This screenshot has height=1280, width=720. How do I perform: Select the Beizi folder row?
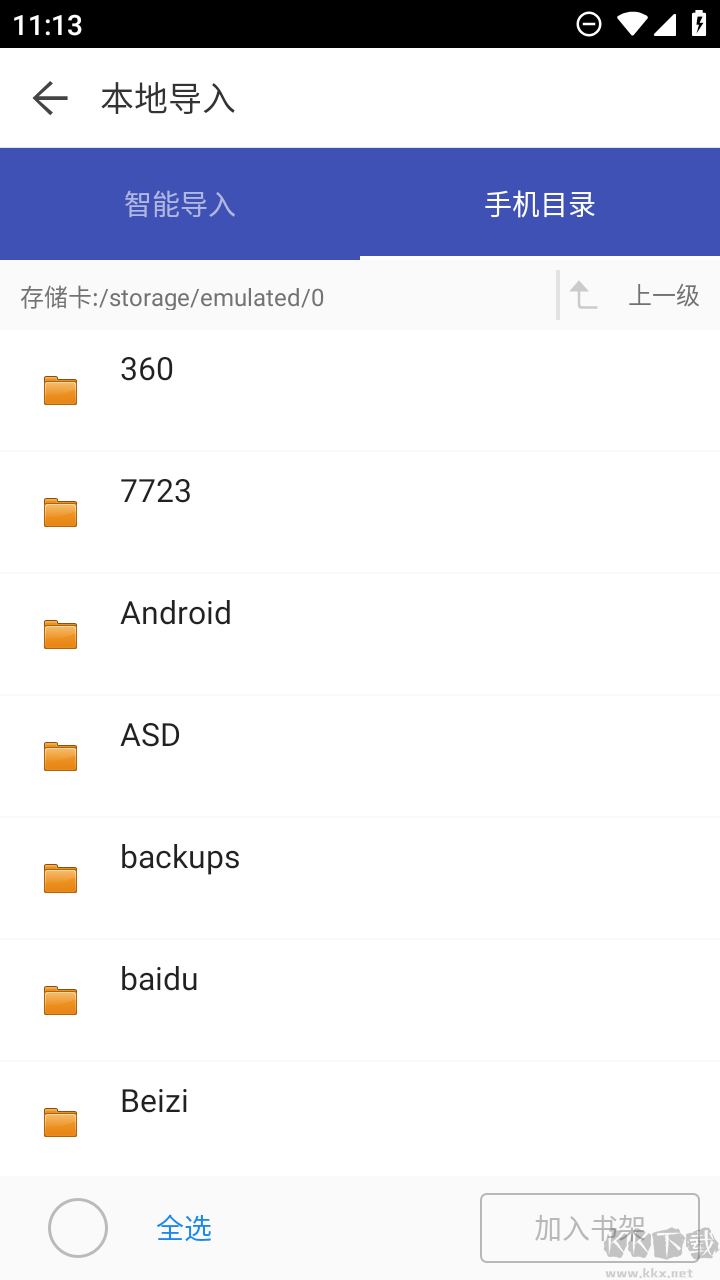[x=360, y=1122]
